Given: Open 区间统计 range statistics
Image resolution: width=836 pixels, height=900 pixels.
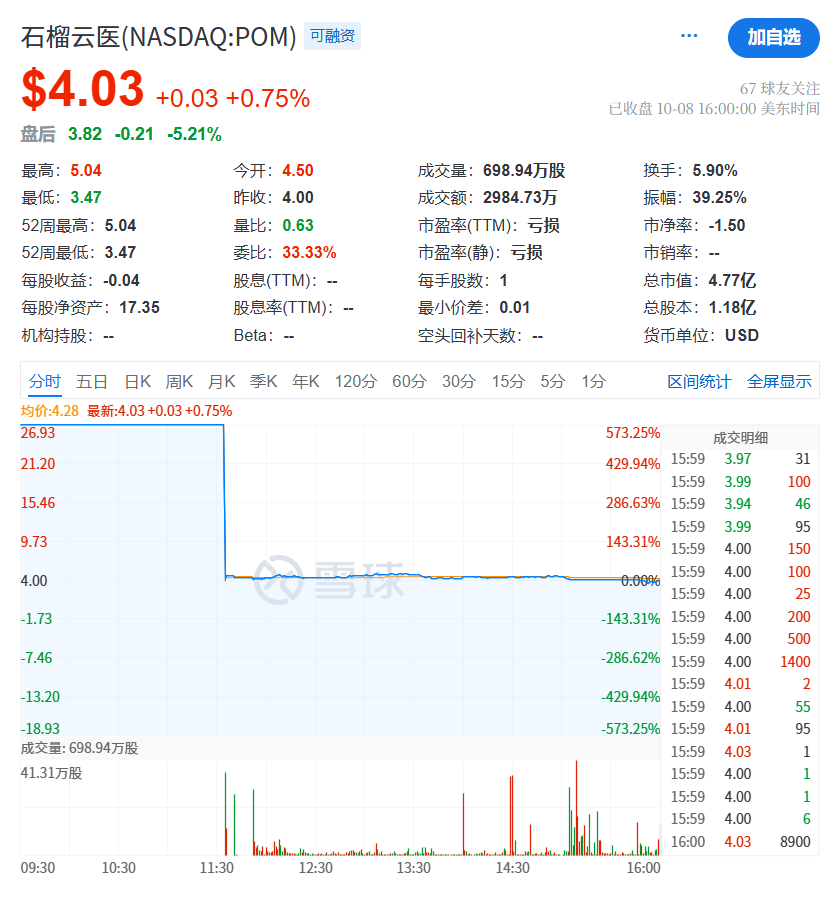Looking at the screenshot, I should pyautogui.click(x=699, y=381).
